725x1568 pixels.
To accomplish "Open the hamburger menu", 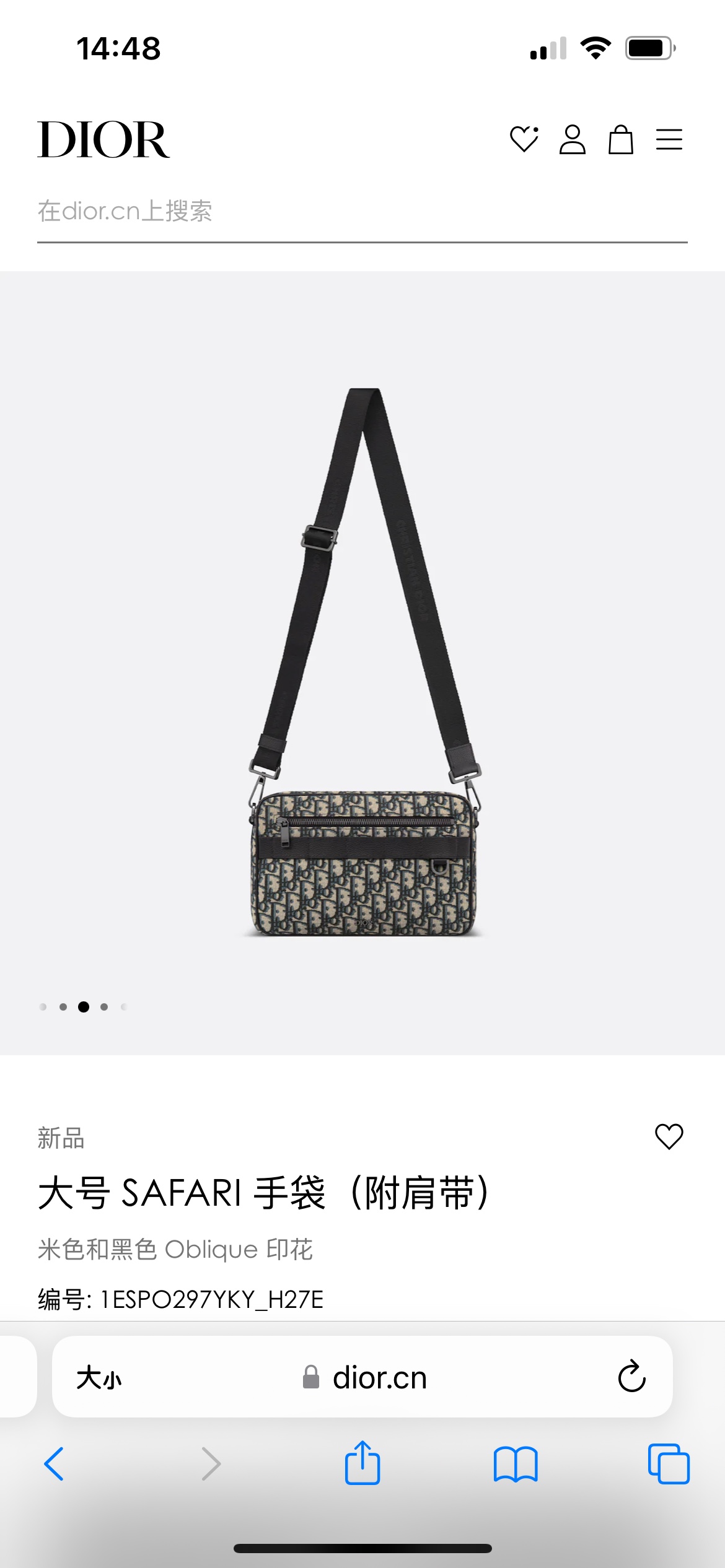I will pyautogui.click(x=669, y=139).
